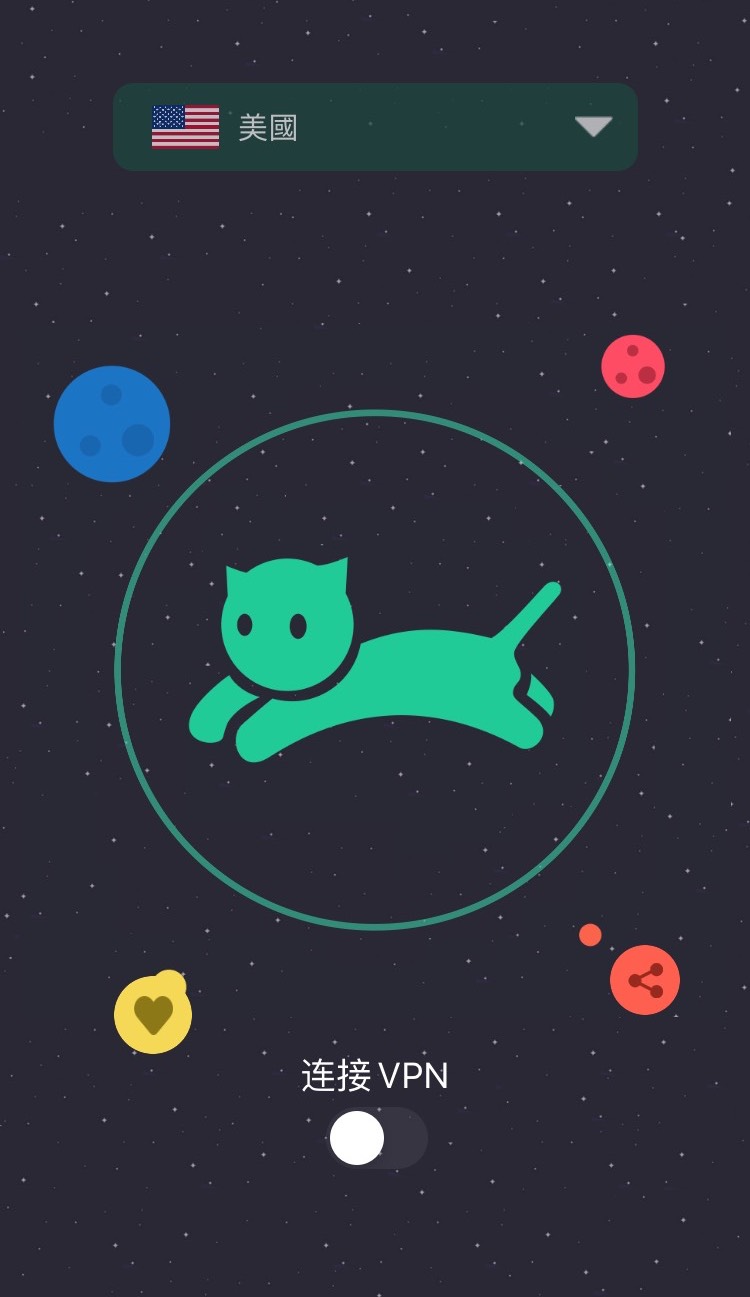Open the 美國 country dropdown

point(375,127)
